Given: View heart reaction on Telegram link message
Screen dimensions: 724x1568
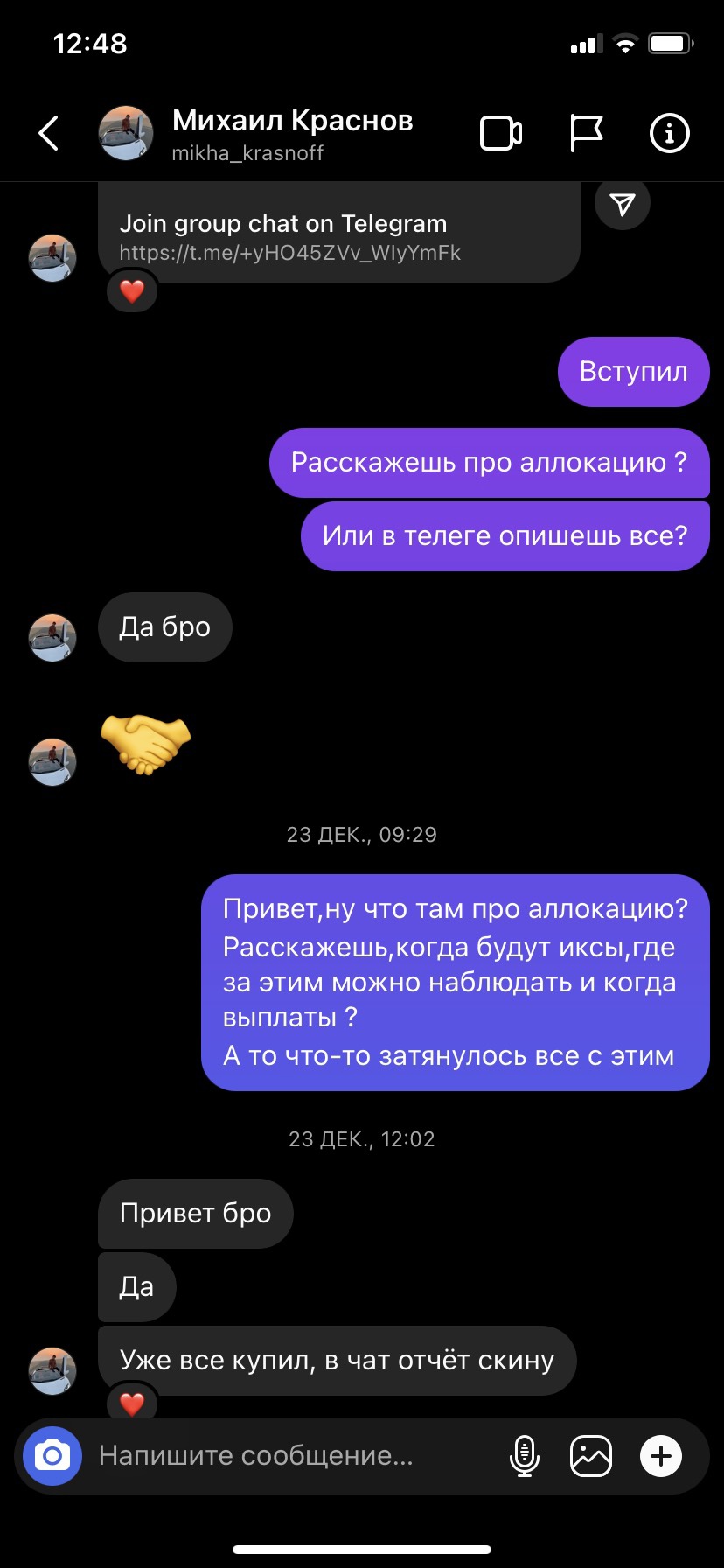Looking at the screenshot, I should click(132, 291).
